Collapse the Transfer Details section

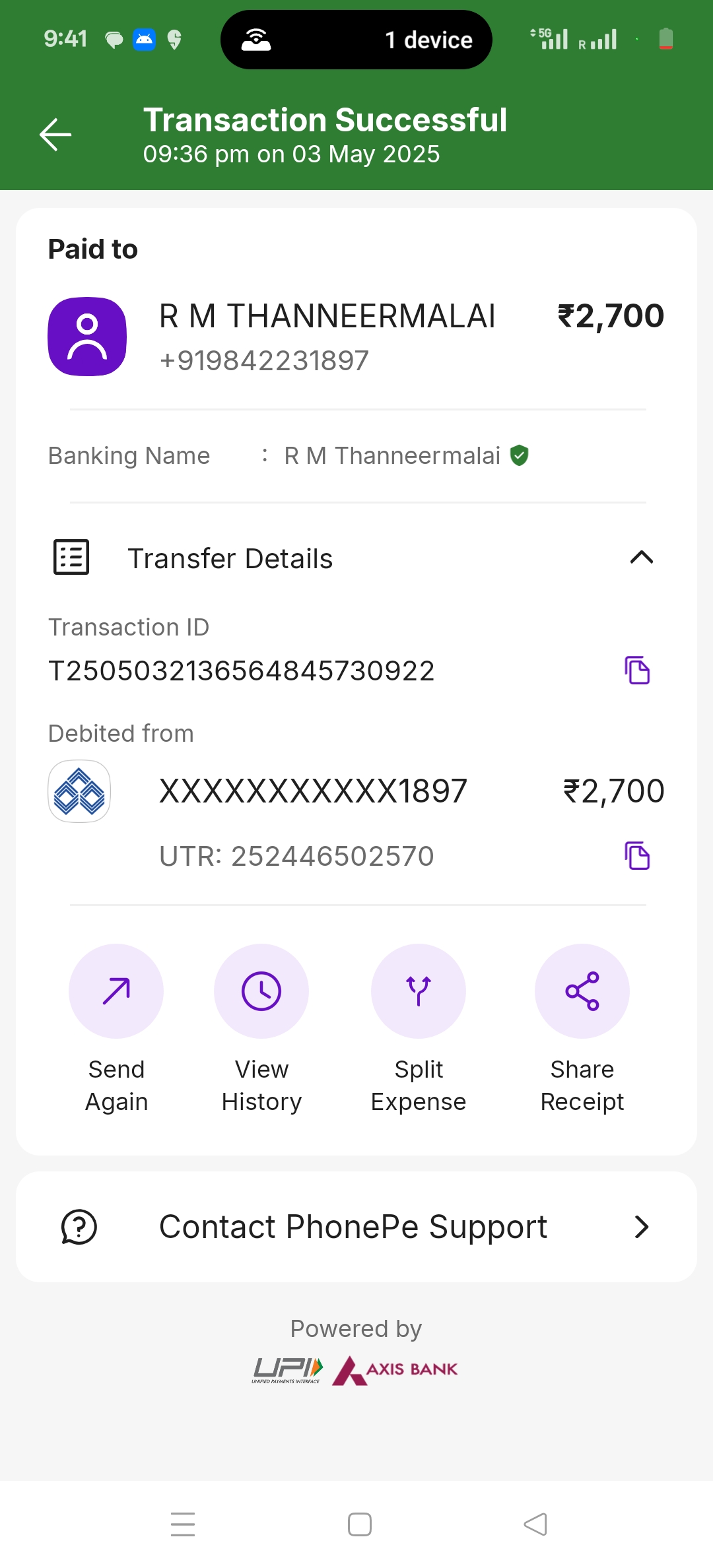tap(641, 558)
